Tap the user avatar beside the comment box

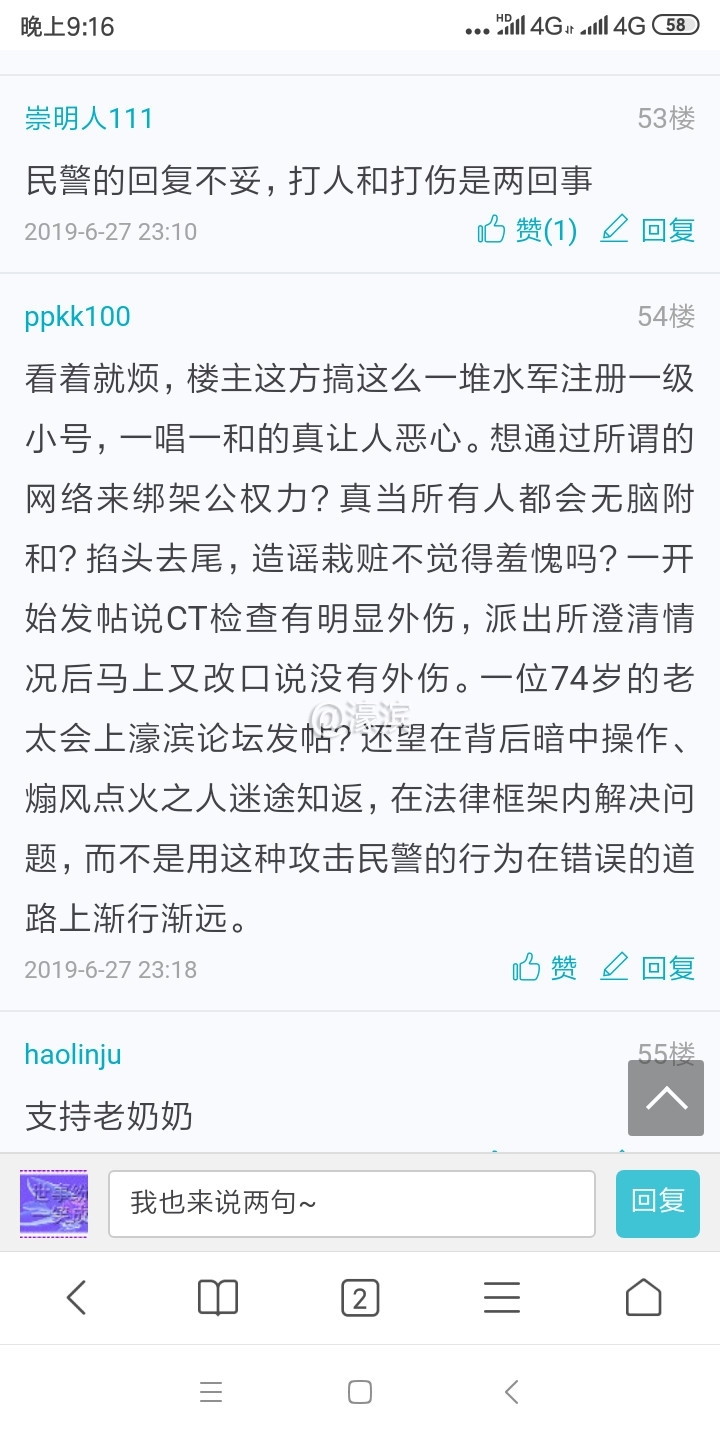point(53,1203)
